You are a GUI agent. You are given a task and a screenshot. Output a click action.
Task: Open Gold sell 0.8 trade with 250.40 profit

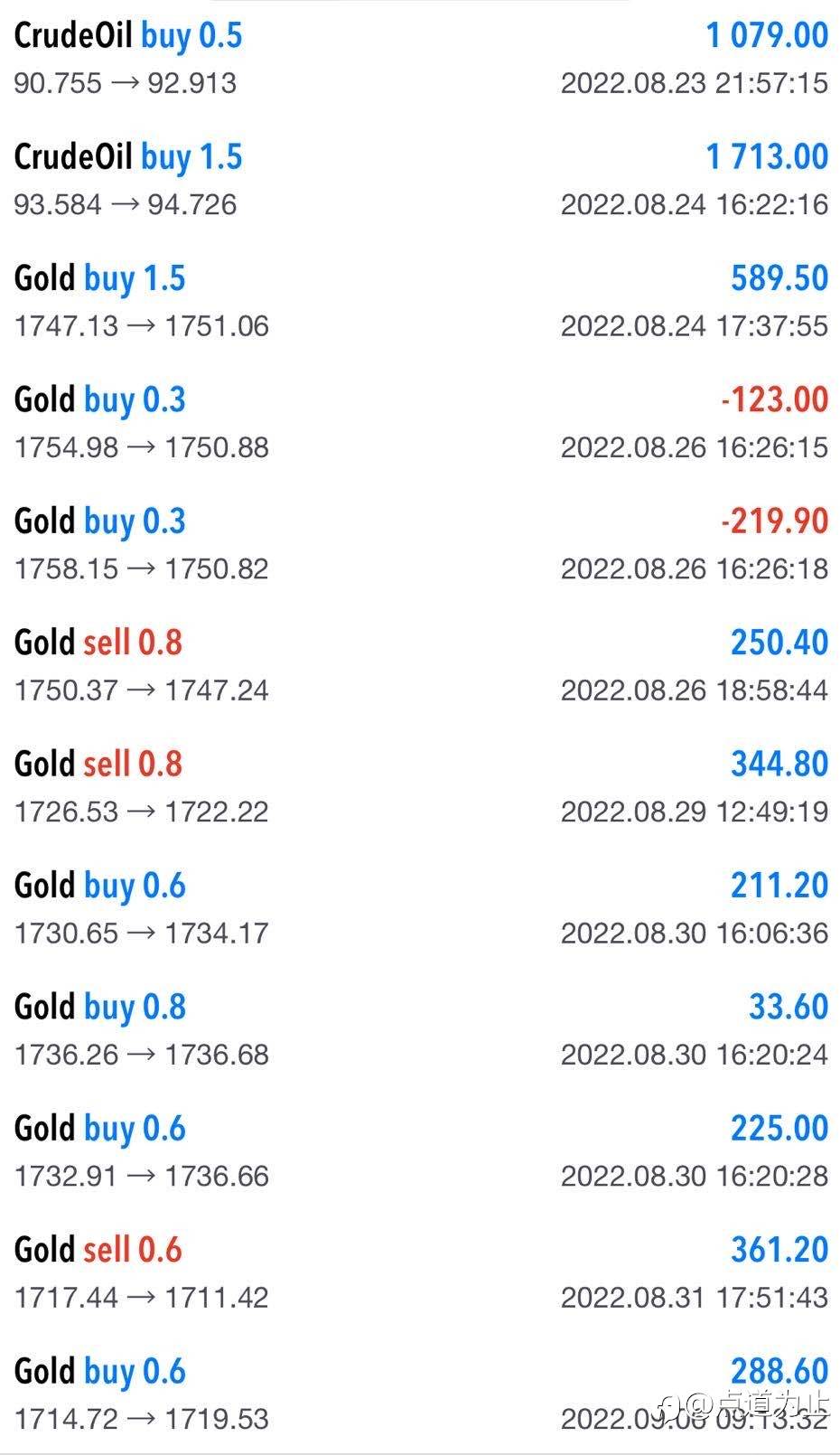[x=420, y=665]
